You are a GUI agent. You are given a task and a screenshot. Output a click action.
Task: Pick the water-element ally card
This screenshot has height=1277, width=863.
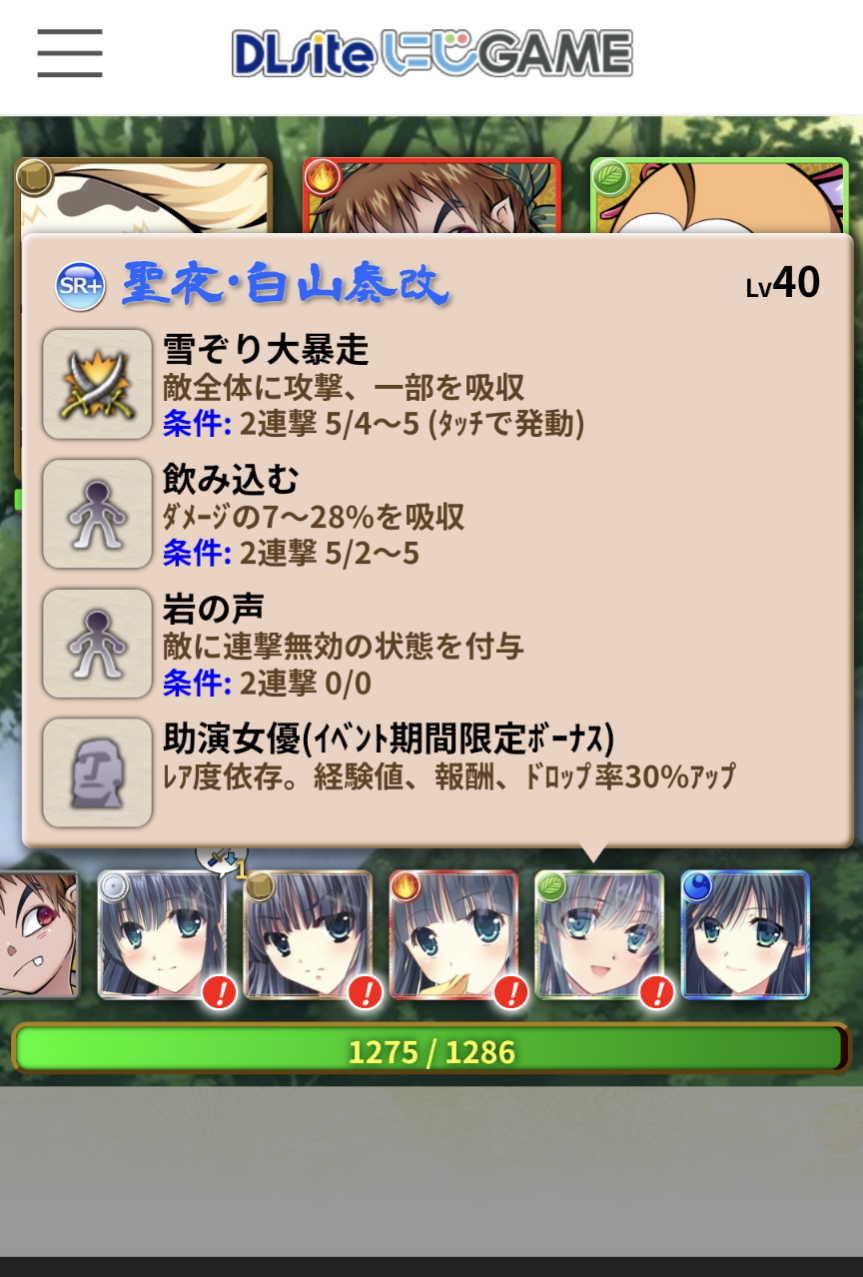click(745, 935)
